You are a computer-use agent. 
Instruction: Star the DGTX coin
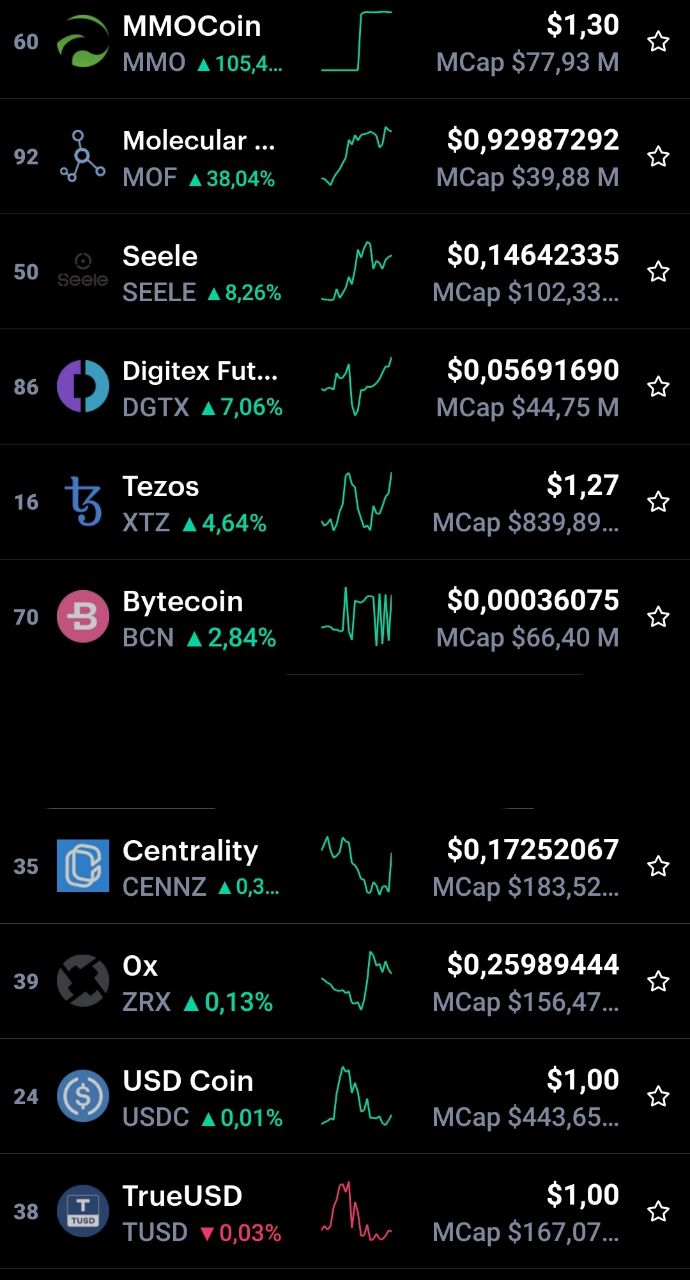[x=658, y=387]
